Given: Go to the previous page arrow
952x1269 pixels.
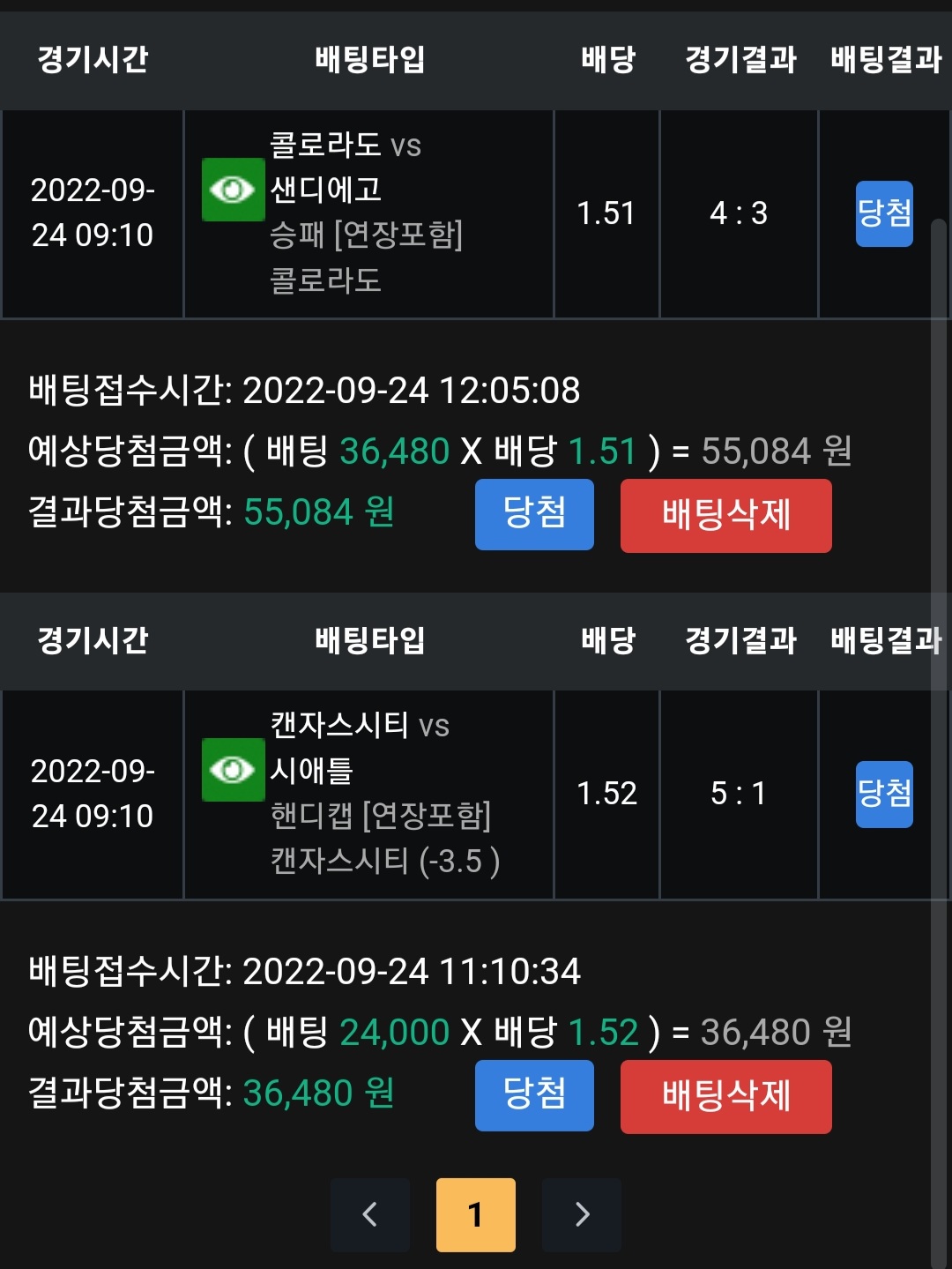Looking at the screenshot, I should pyautogui.click(x=370, y=1214).
